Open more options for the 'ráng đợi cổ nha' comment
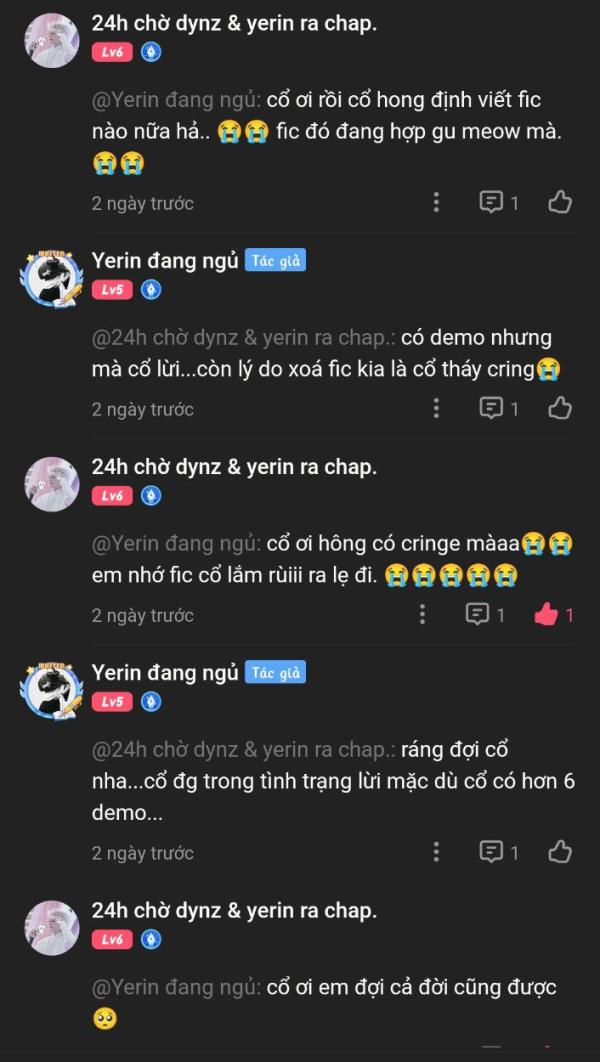The image size is (600, 1062). point(436,852)
